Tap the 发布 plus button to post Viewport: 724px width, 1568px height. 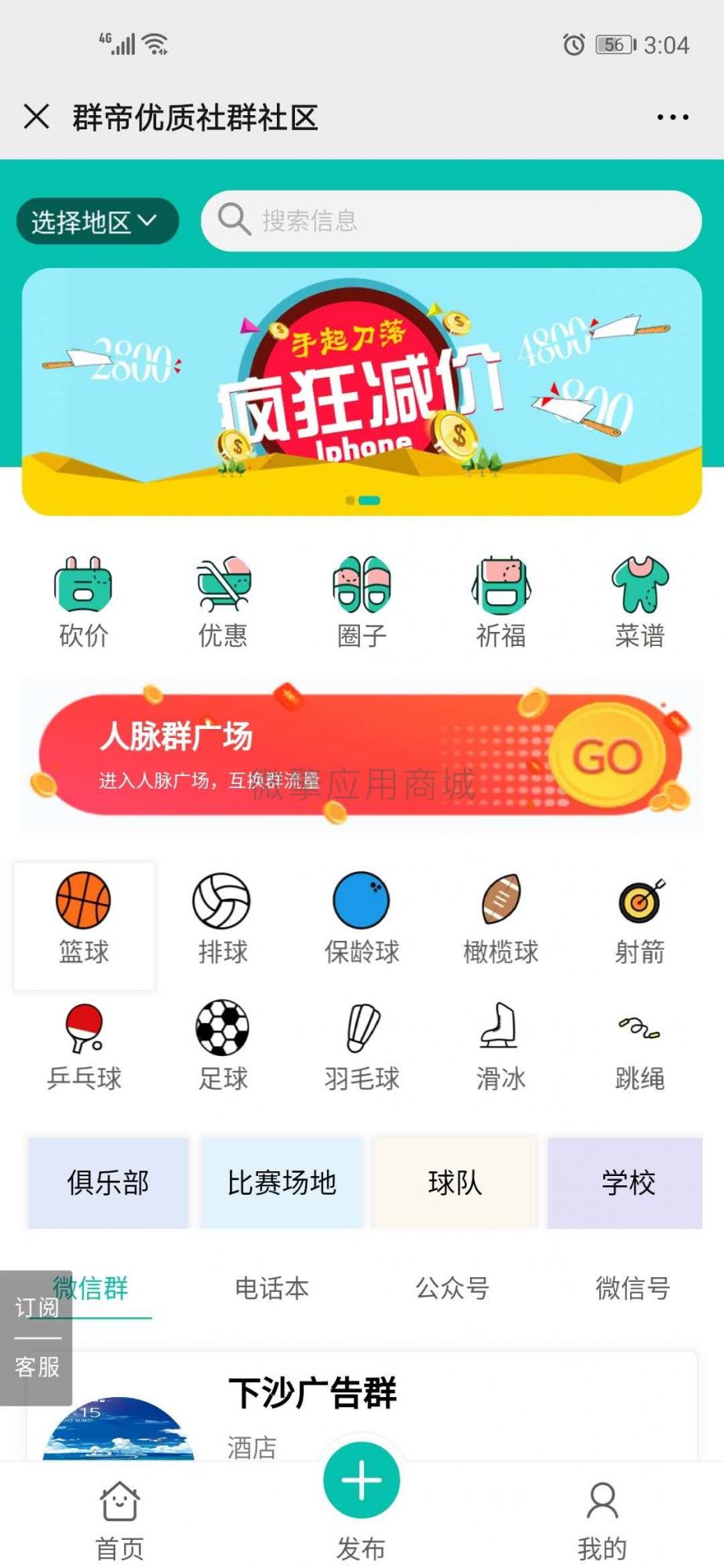(x=362, y=1481)
